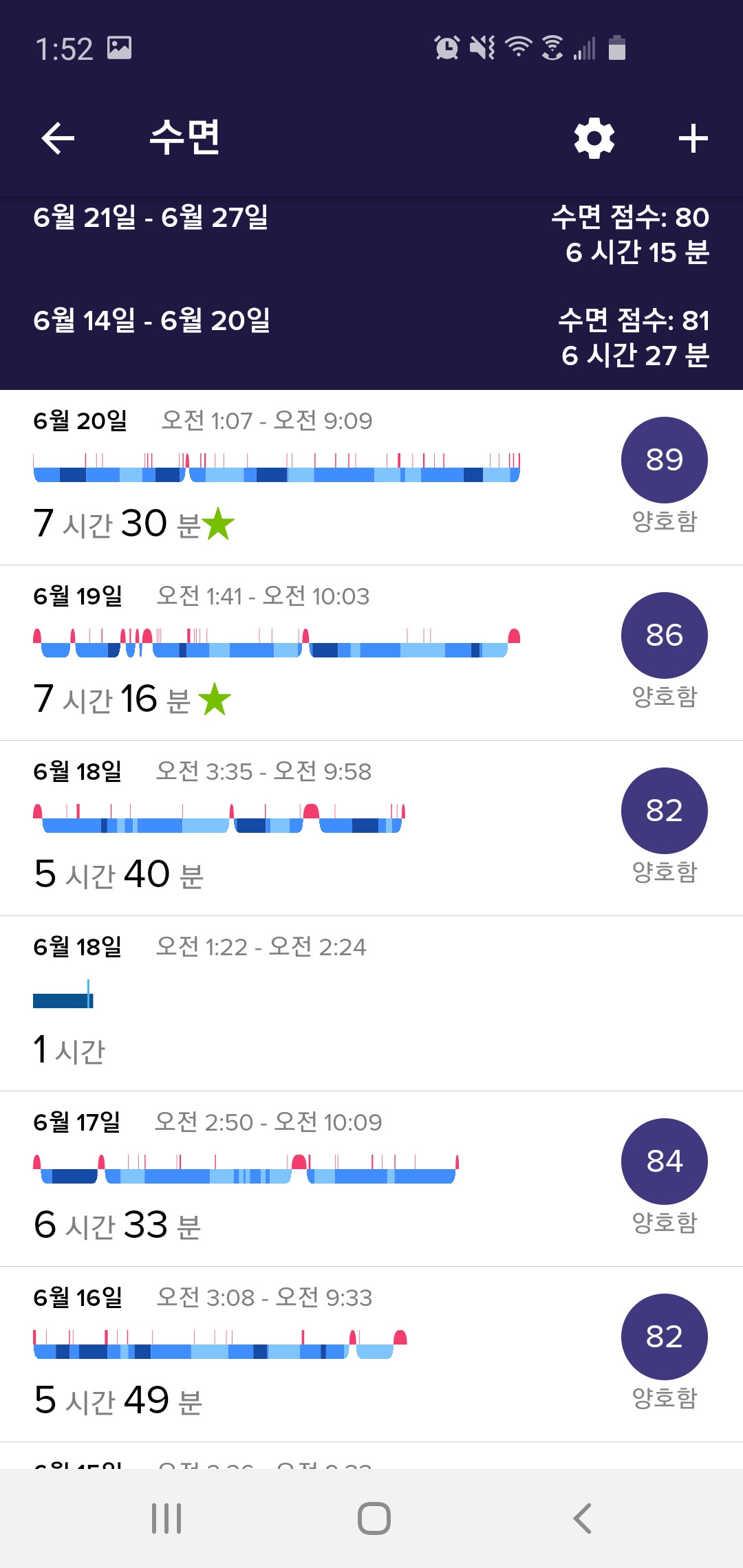The height and width of the screenshot is (1568, 743).
Task: Open sleep settings gear
Action: tap(594, 138)
